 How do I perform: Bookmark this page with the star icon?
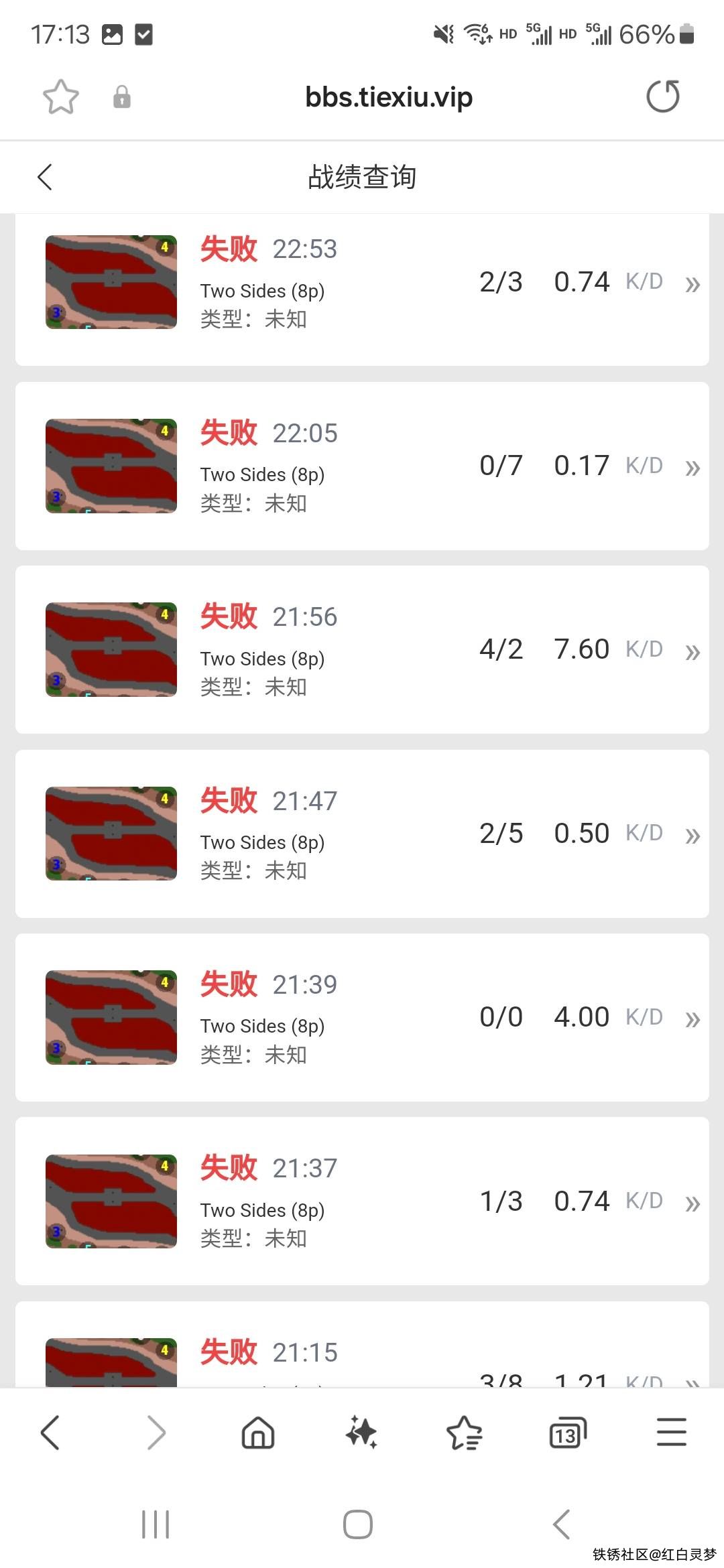click(x=61, y=97)
